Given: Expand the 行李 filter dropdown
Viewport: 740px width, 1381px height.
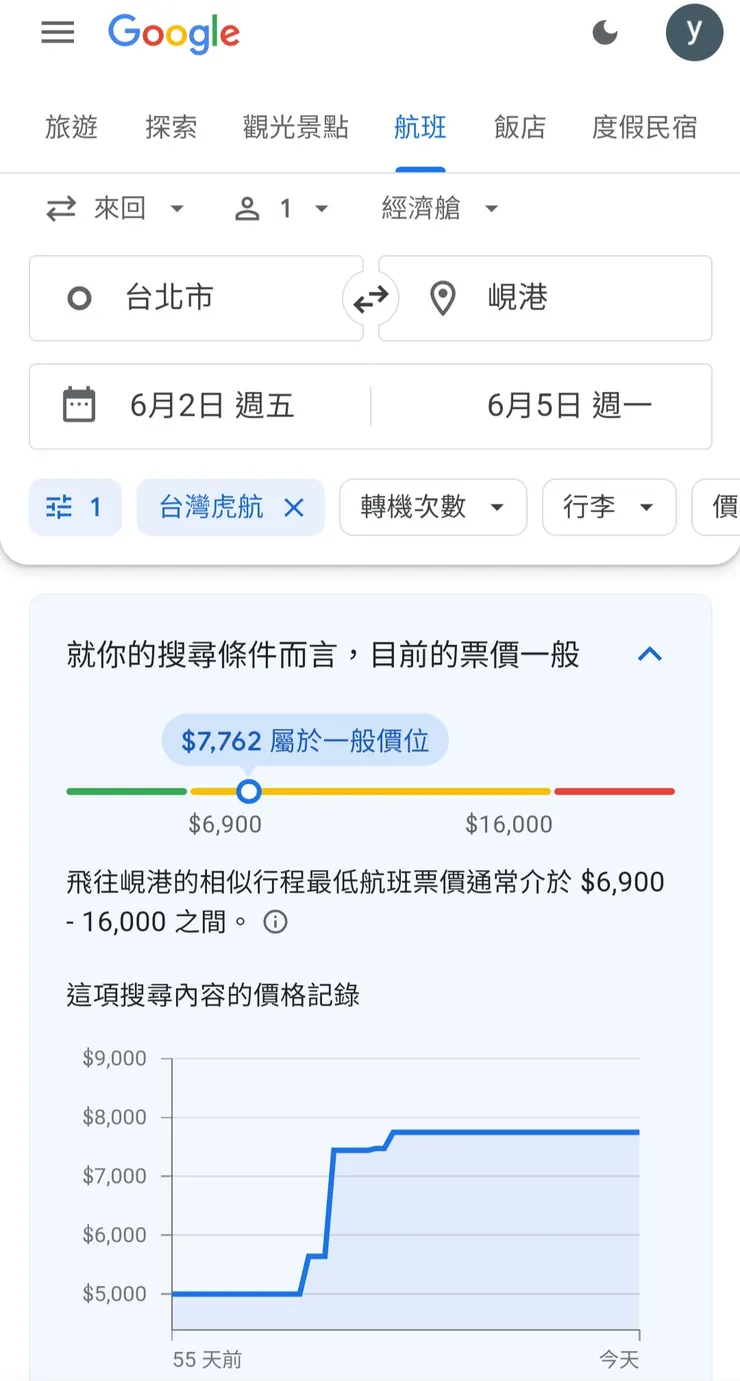Looking at the screenshot, I should tap(608, 507).
